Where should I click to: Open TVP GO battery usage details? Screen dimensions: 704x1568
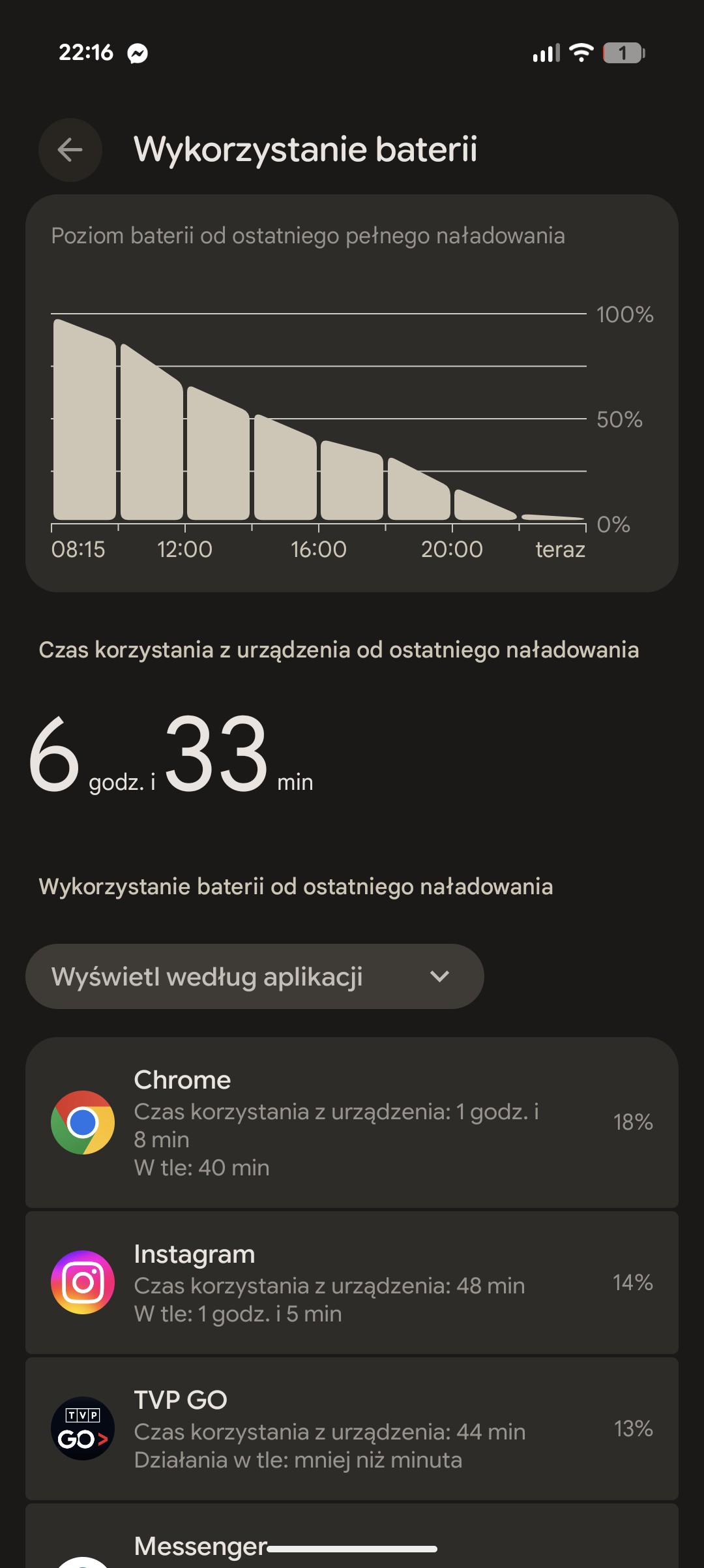(x=352, y=1428)
